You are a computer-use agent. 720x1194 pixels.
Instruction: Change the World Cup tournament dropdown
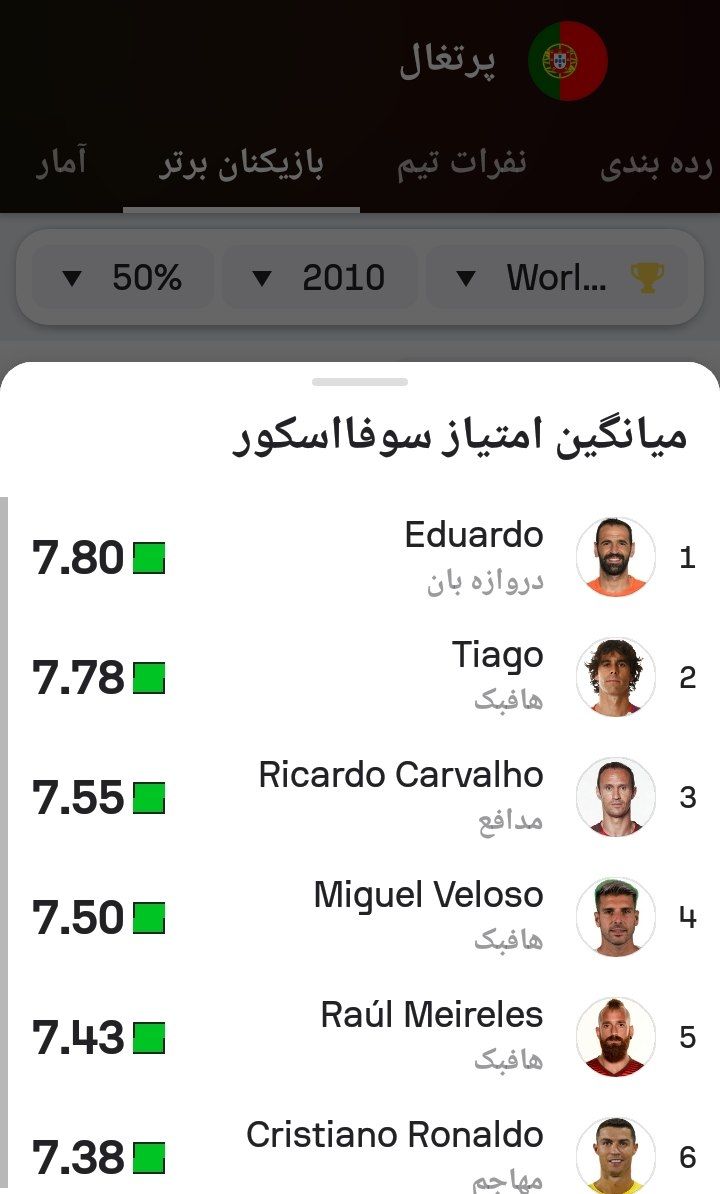557,277
